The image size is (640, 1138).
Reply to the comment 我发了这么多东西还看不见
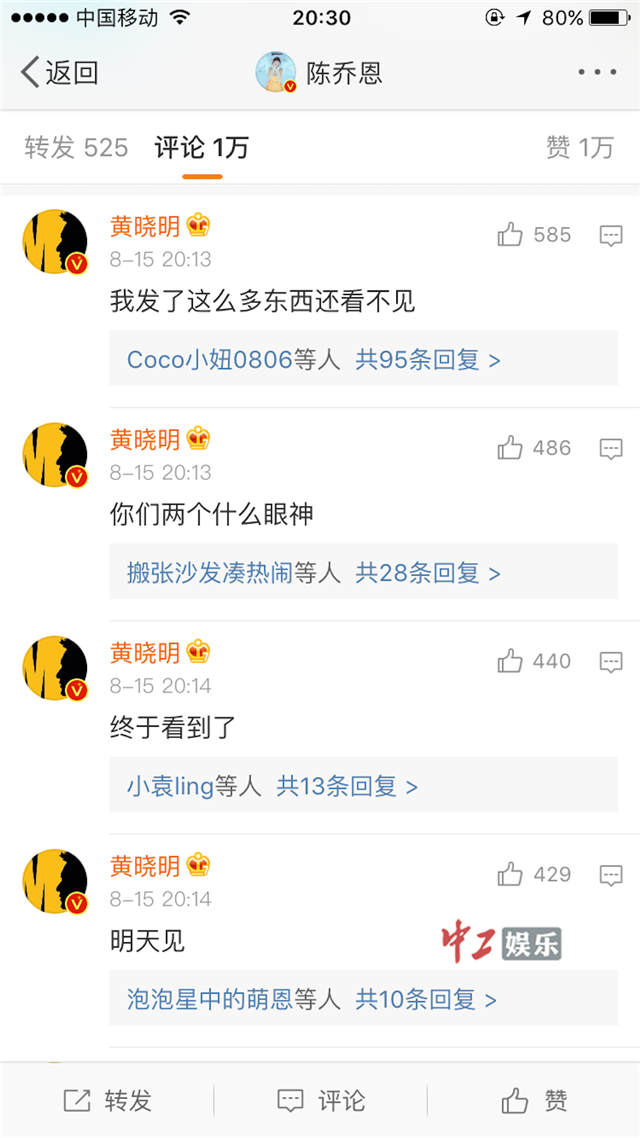pyautogui.click(x=611, y=235)
